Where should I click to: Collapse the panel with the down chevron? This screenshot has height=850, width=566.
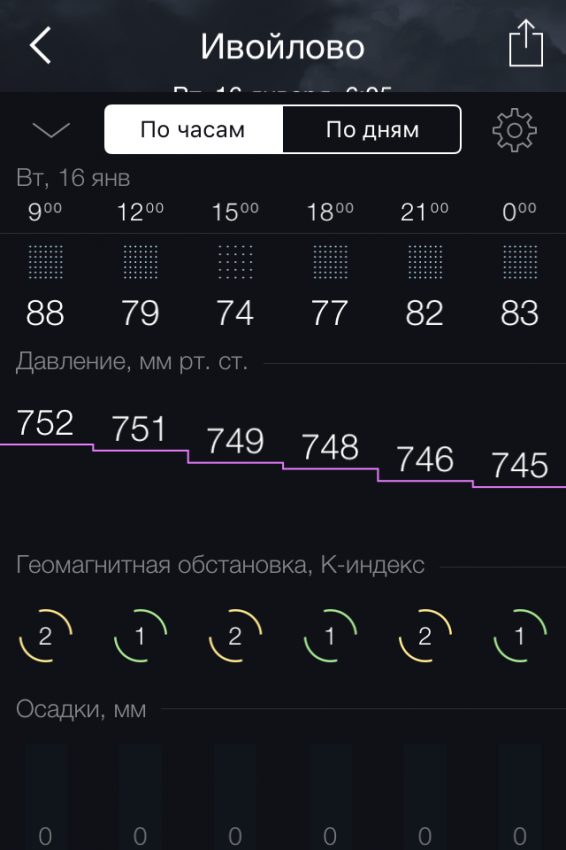[x=52, y=130]
